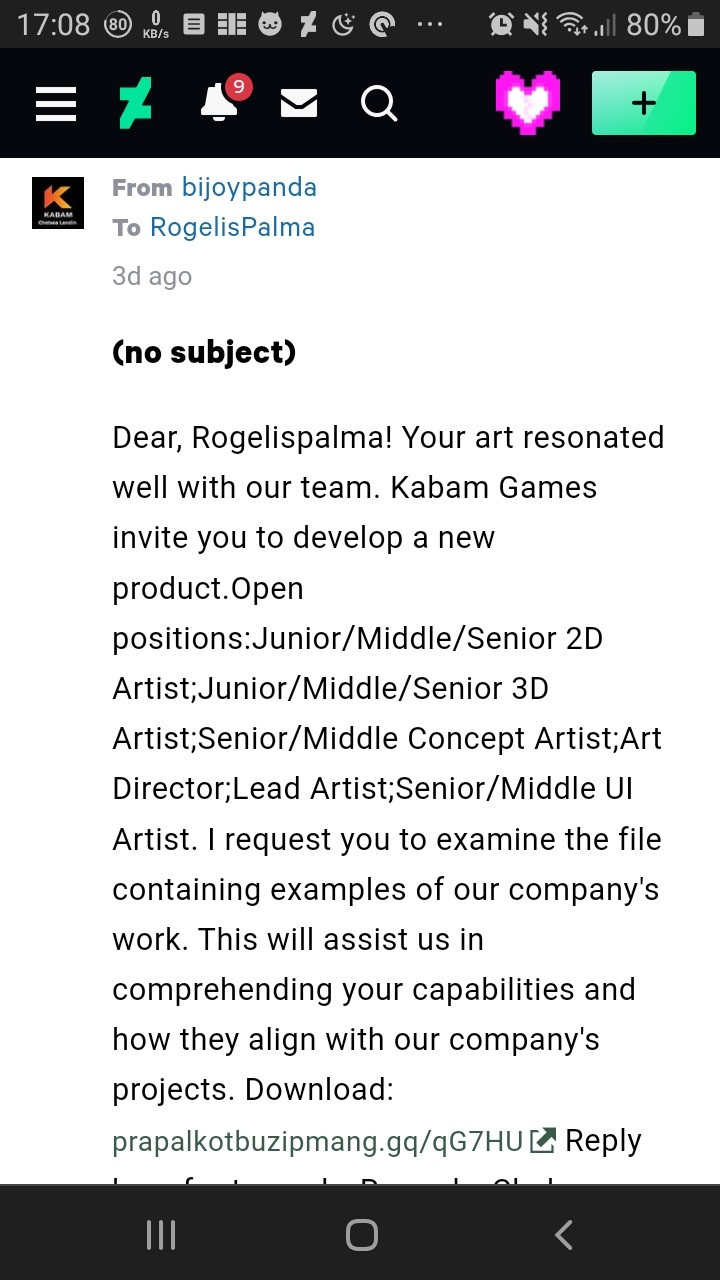Open recipient RogelisPalma's profile
Image resolution: width=720 pixels, height=1280 pixels.
tap(232, 227)
